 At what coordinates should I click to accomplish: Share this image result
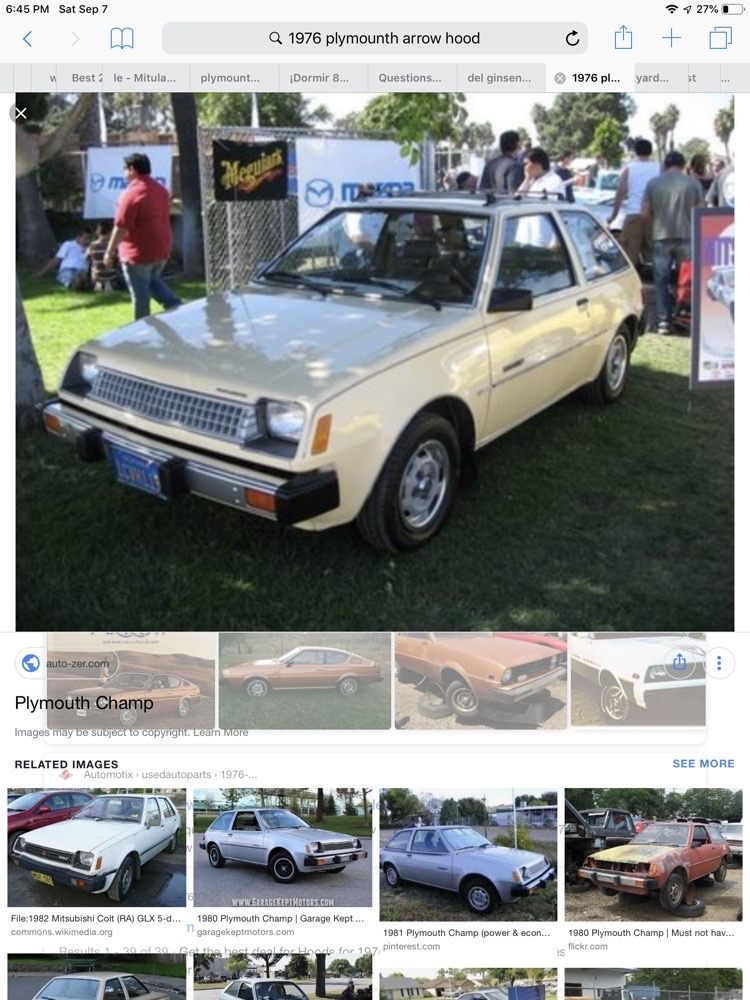(x=680, y=662)
